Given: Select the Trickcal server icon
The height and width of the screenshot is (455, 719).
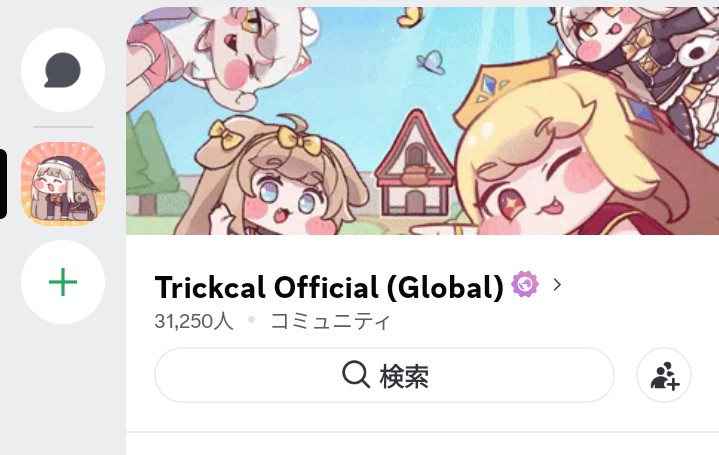Looking at the screenshot, I should click(63, 183).
